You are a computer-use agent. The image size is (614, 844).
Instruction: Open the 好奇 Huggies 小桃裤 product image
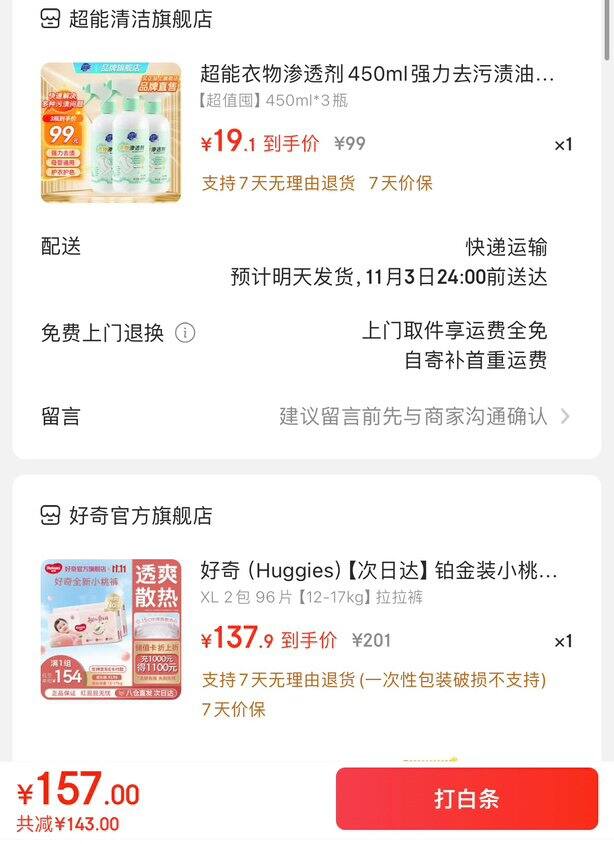click(x=111, y=629)
